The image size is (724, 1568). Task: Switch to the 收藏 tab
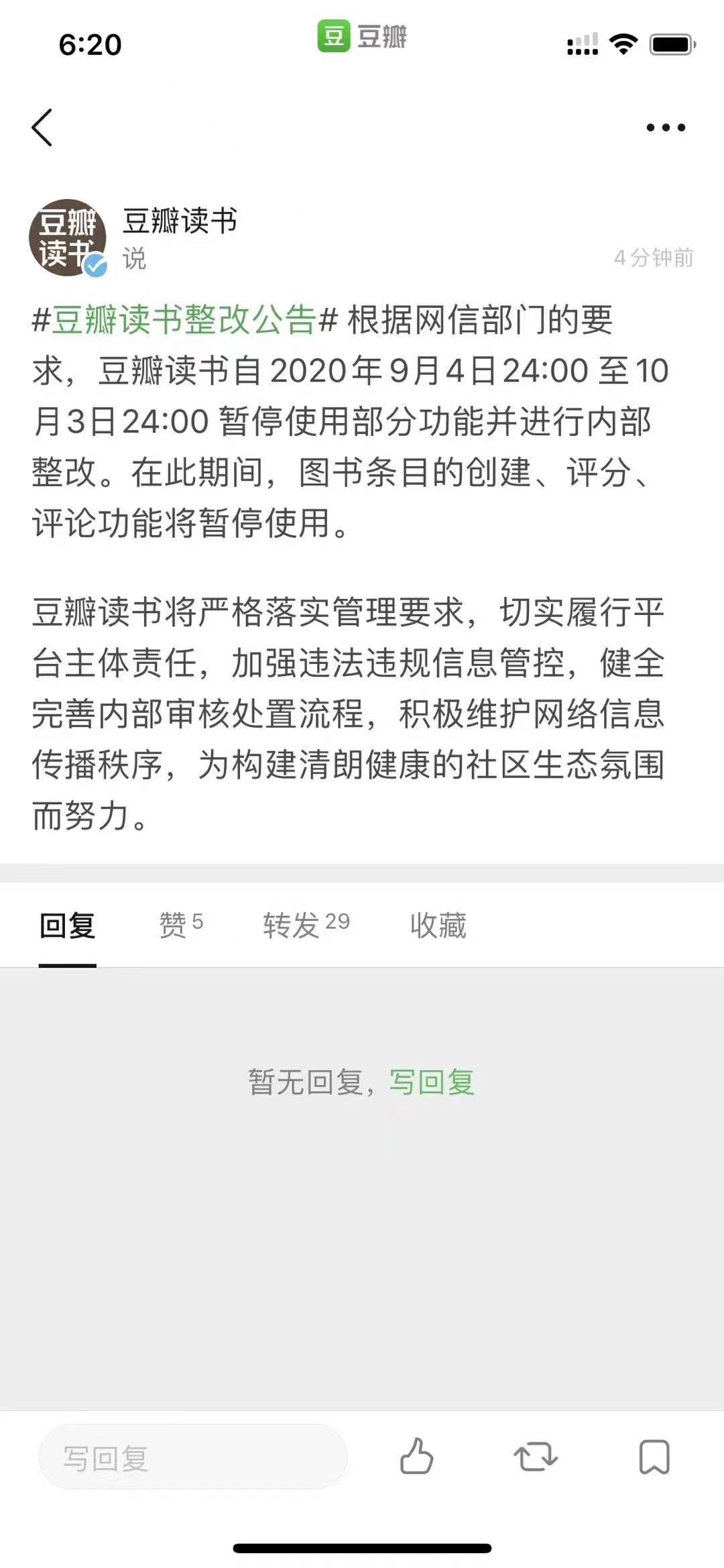pyautogui.click(x=438, y=926)
